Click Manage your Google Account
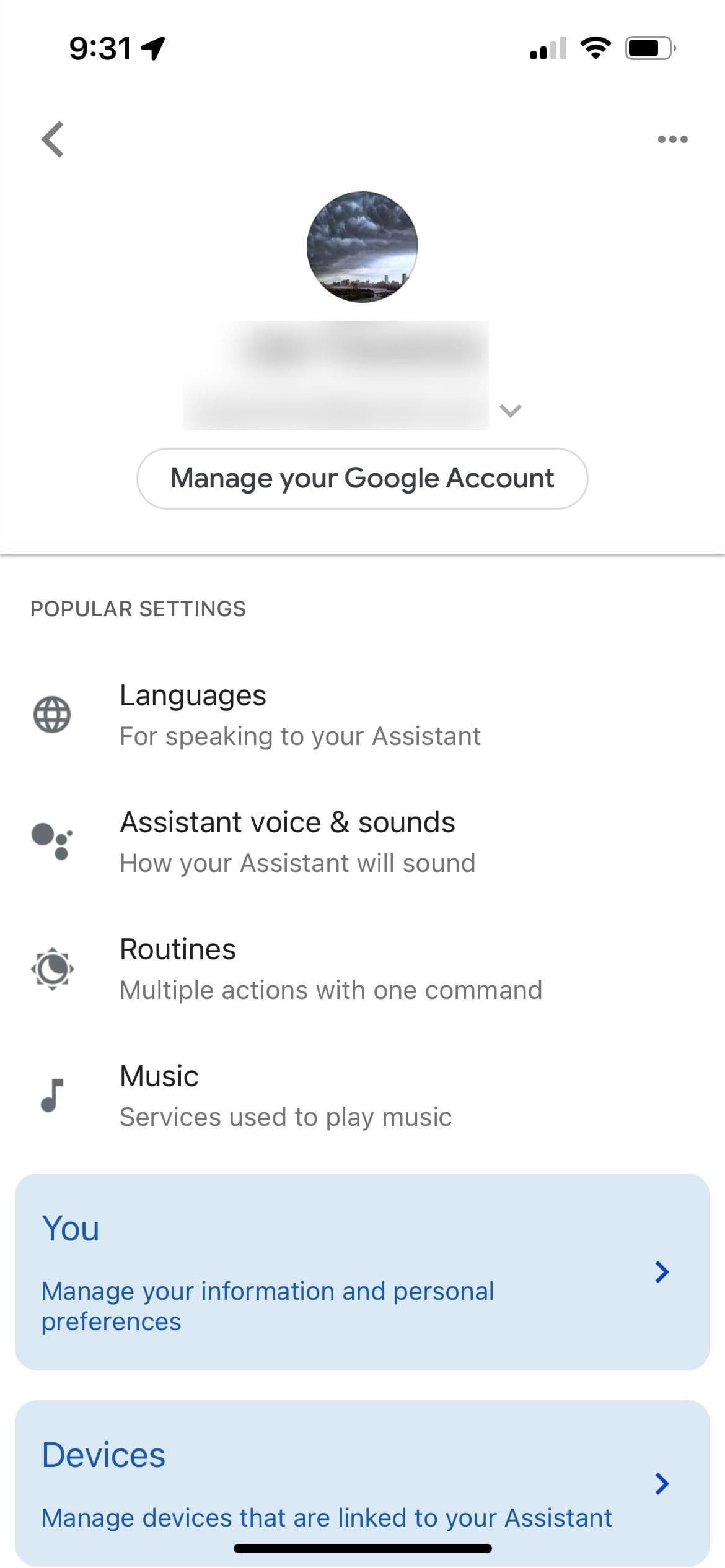Image resolution: width=725 pixels, height=1568 pixels. pos(362,477)
